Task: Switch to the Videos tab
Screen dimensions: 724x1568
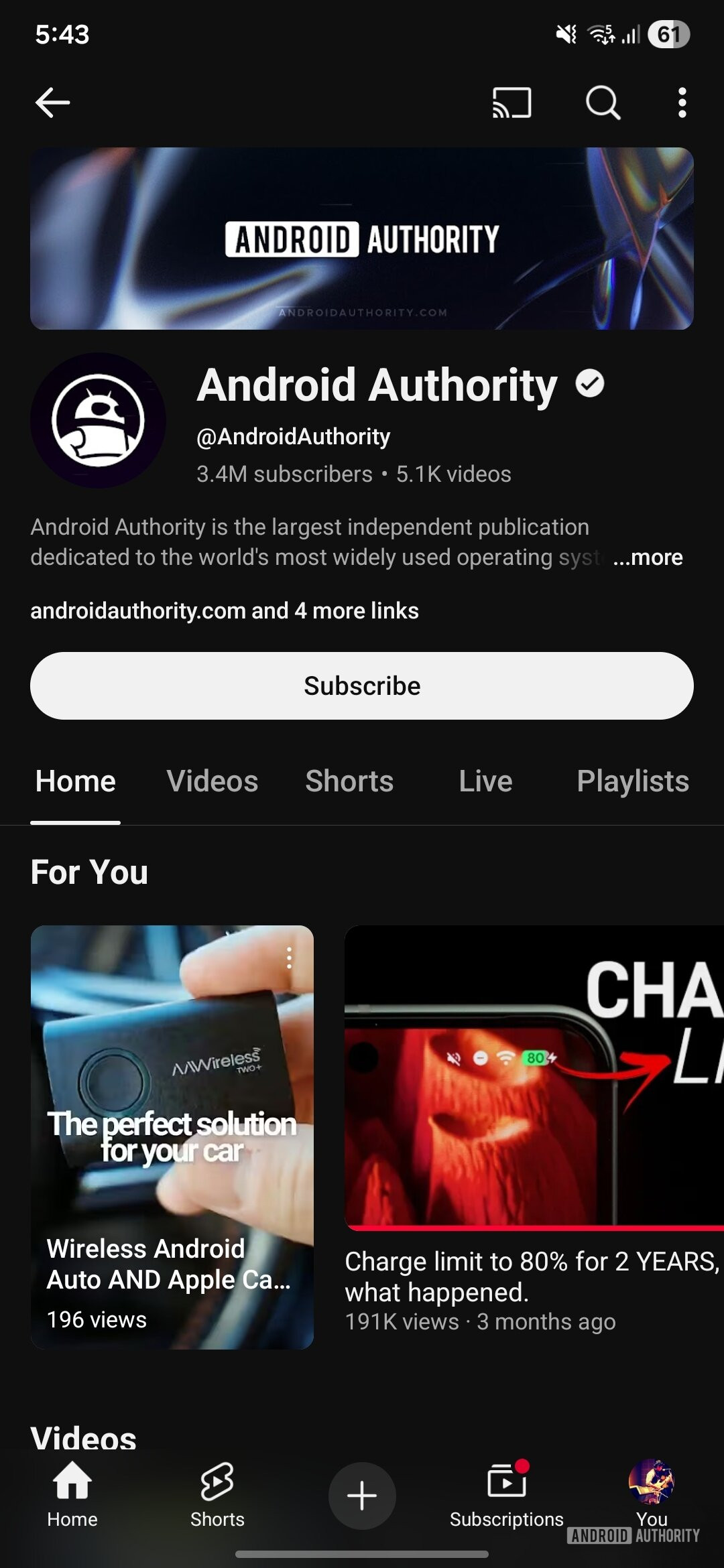Action: click(212, 781)
